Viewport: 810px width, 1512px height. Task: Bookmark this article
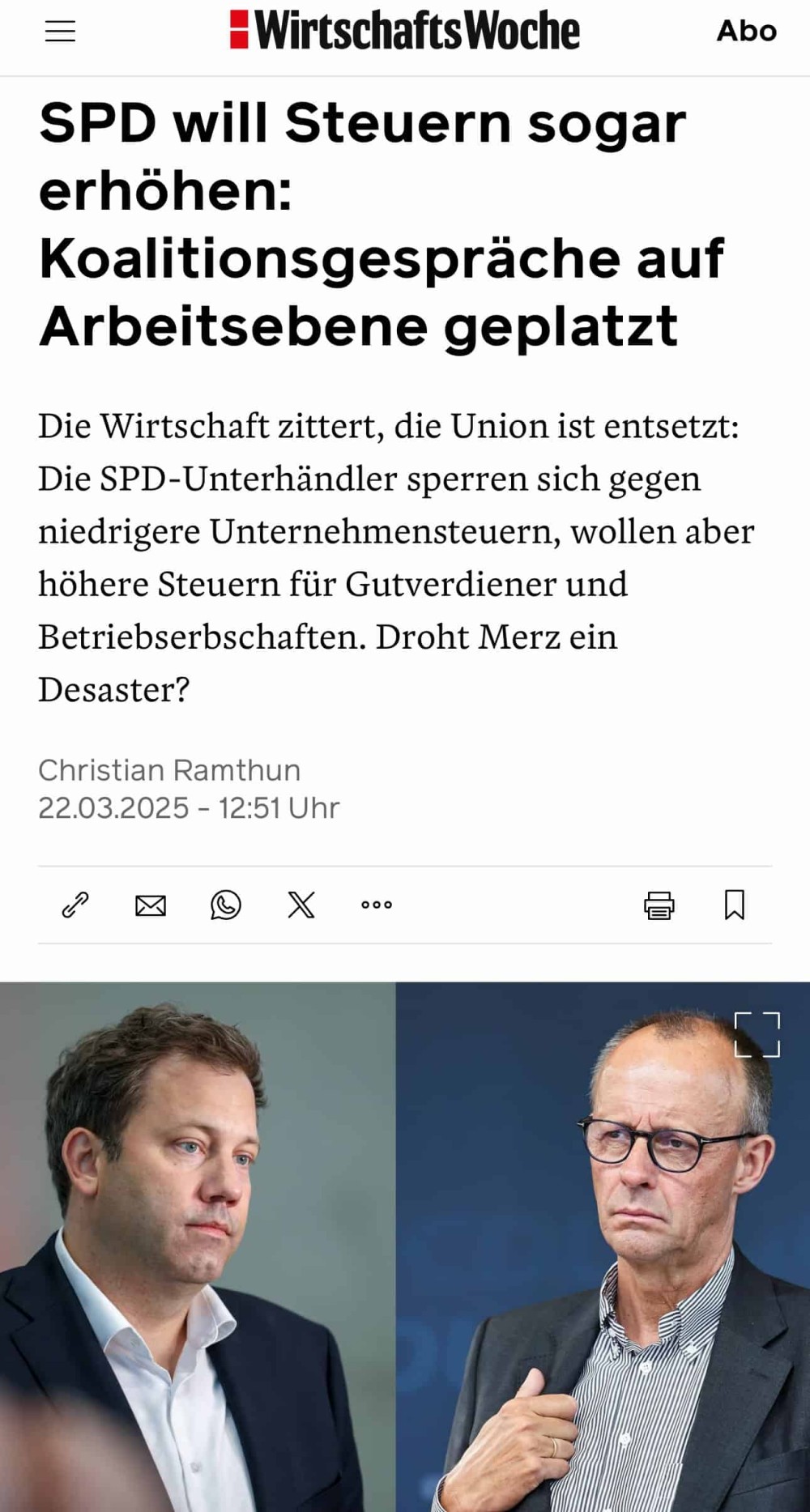tap(735, 905)
